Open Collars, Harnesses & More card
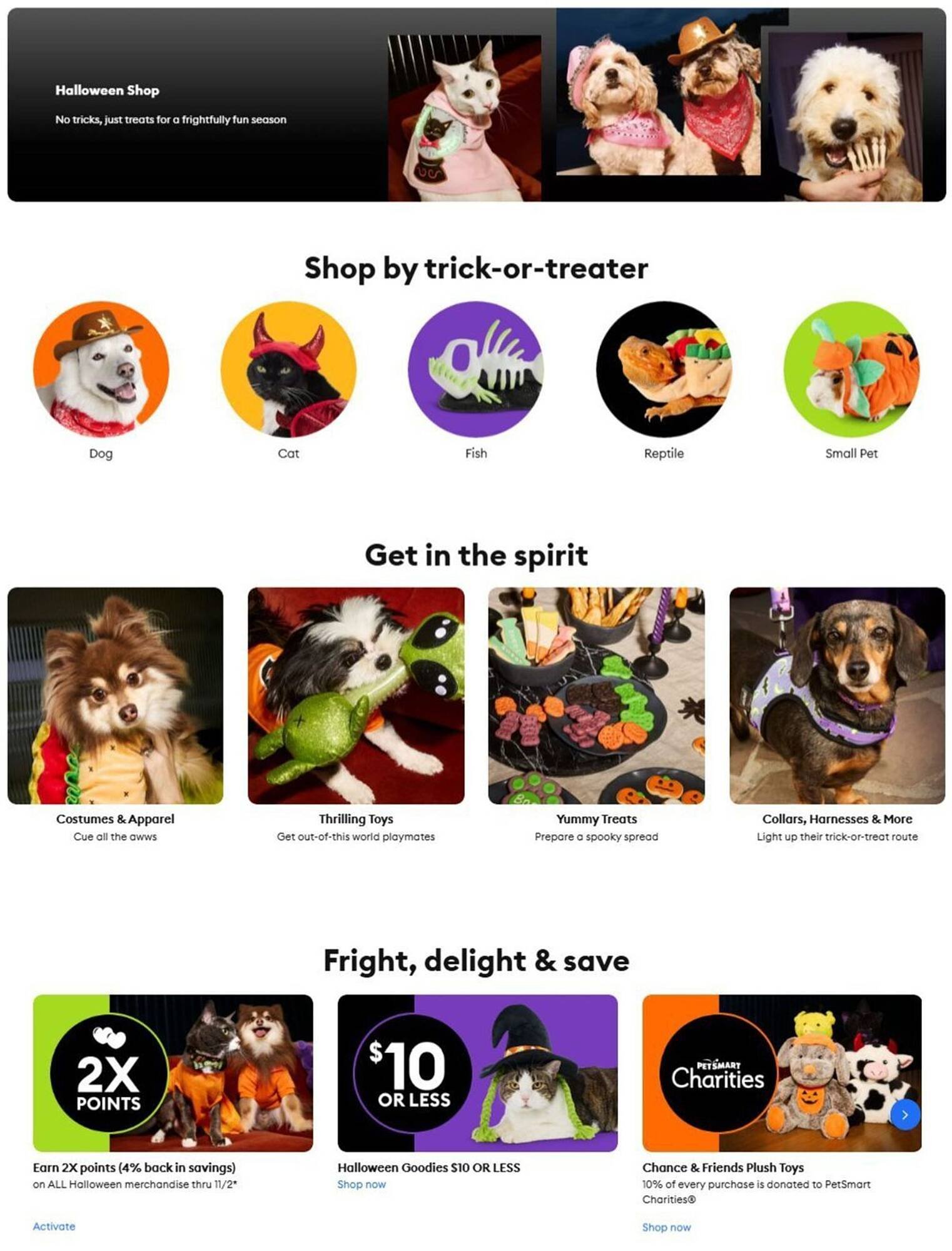Screen dimensions: 952x1251 tap(837, 696)
